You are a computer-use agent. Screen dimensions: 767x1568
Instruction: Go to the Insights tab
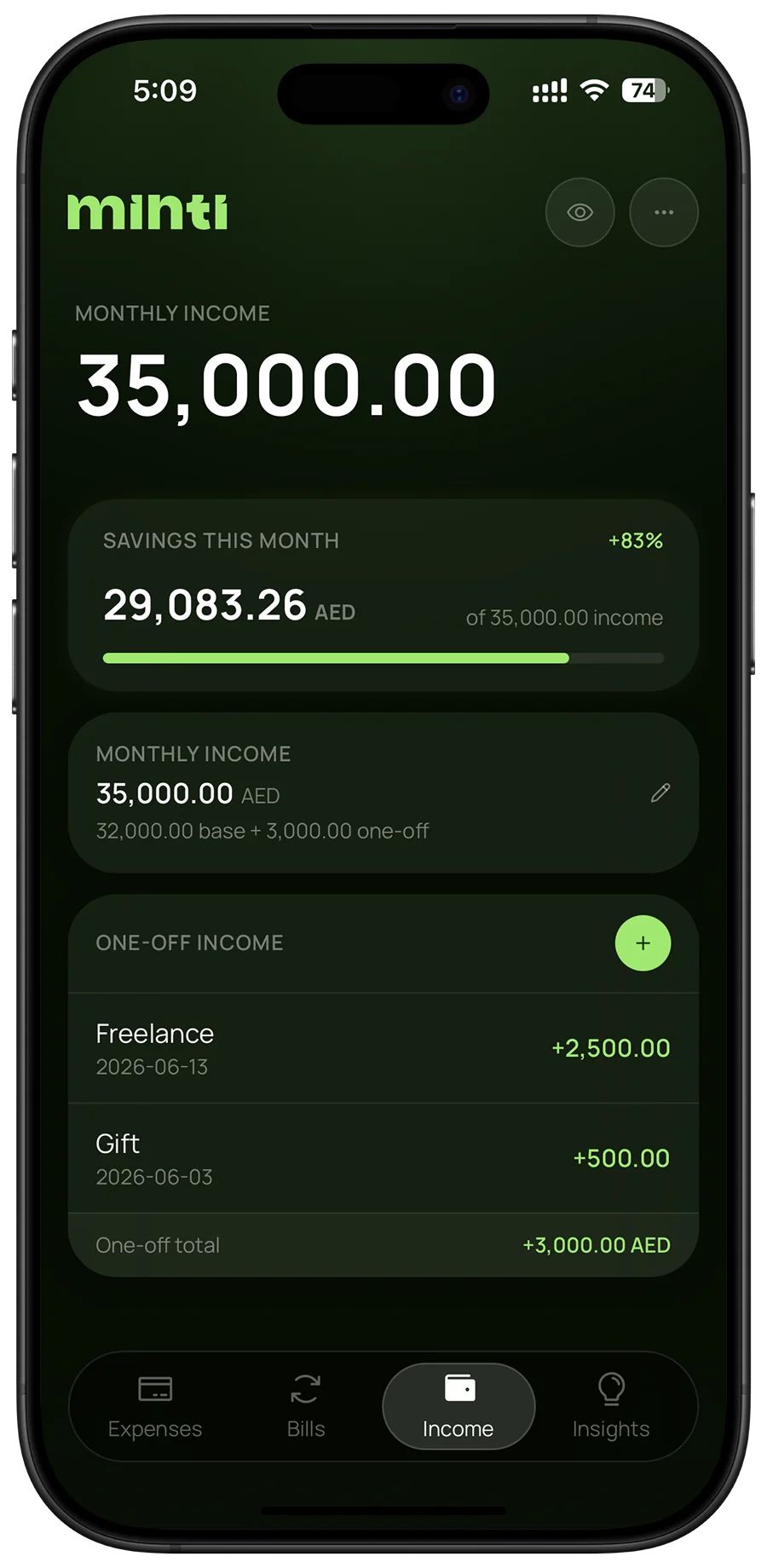[611, 1407]
